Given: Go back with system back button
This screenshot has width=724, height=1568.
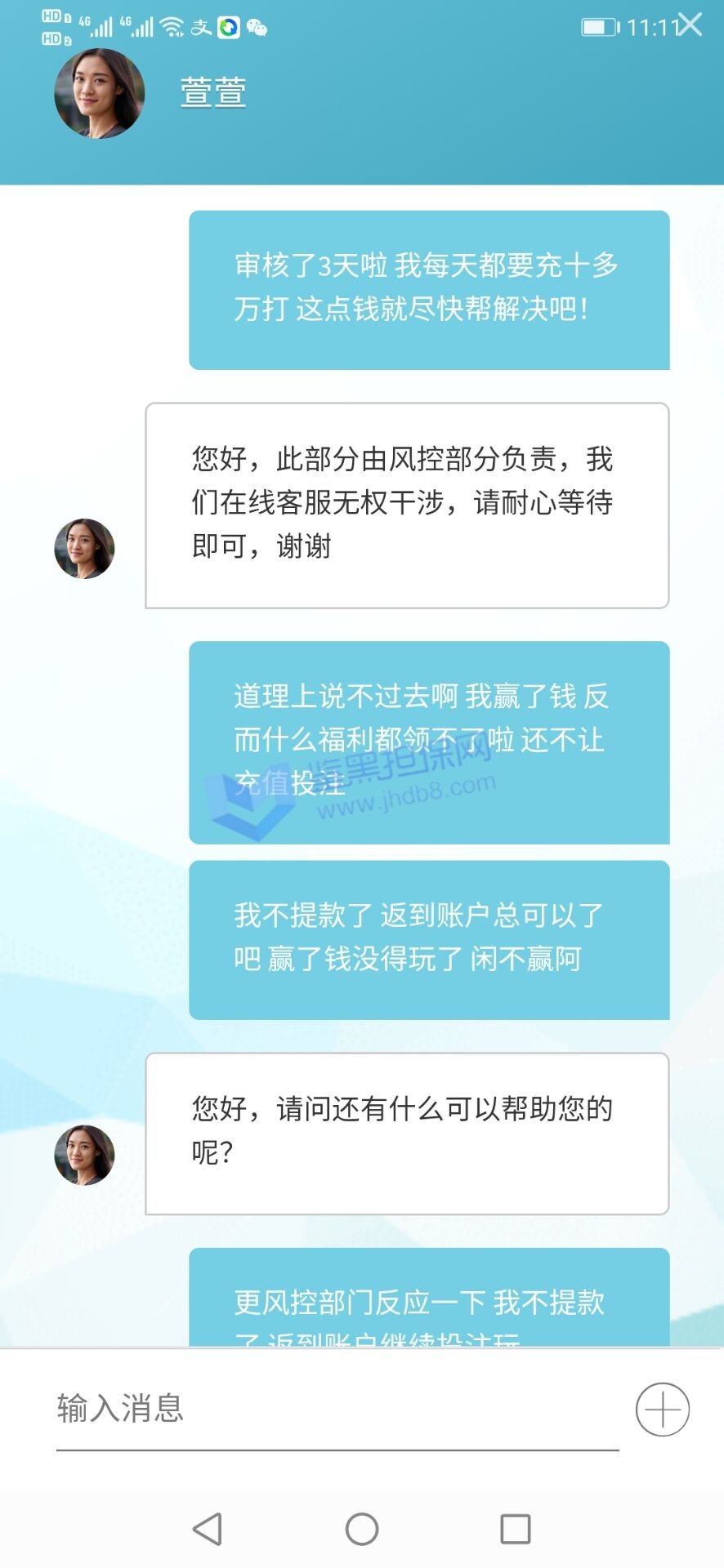Looking at the screenshot, I should pyautogui.click(x=208, y=1529).
